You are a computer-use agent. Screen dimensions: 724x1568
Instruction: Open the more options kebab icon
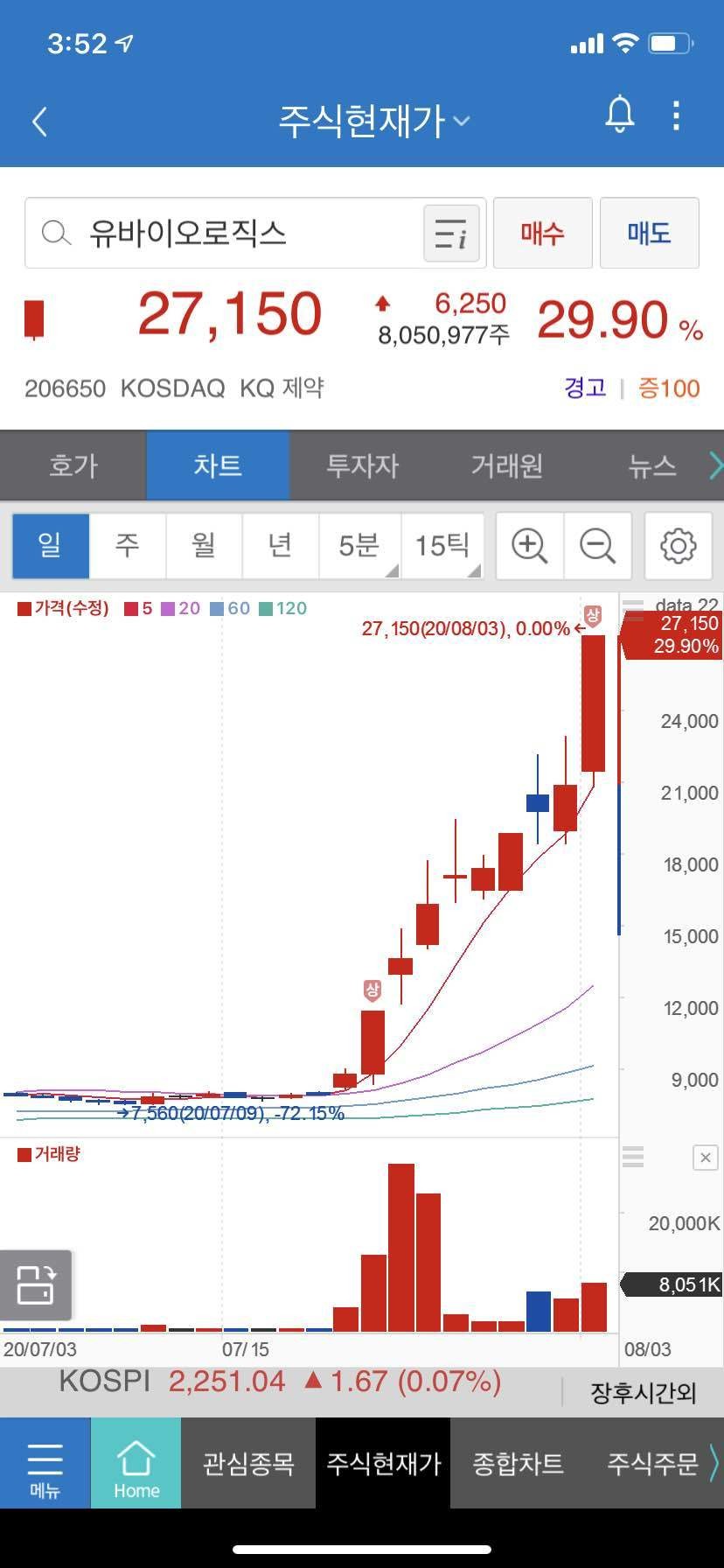[676, 115]
